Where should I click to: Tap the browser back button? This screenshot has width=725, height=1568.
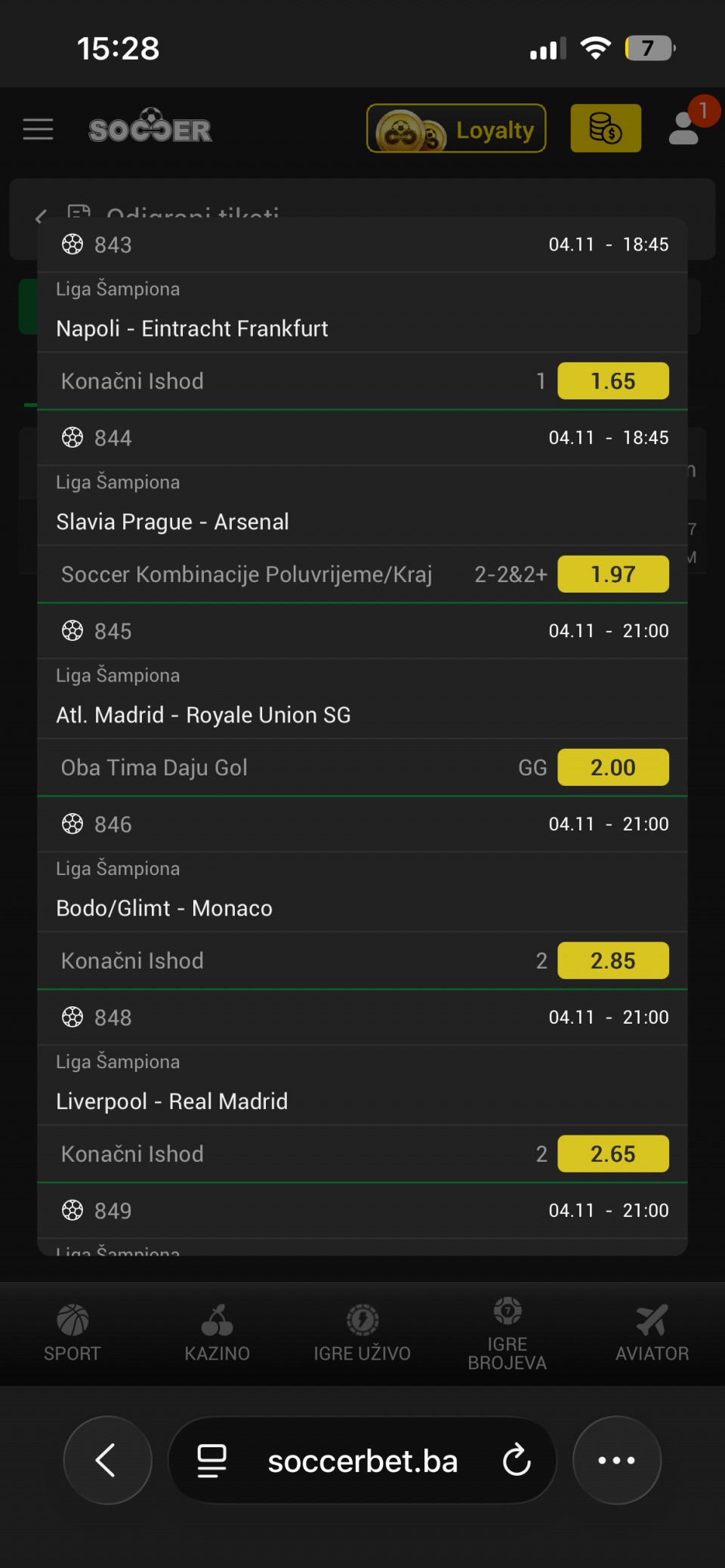coord(107,1460)
